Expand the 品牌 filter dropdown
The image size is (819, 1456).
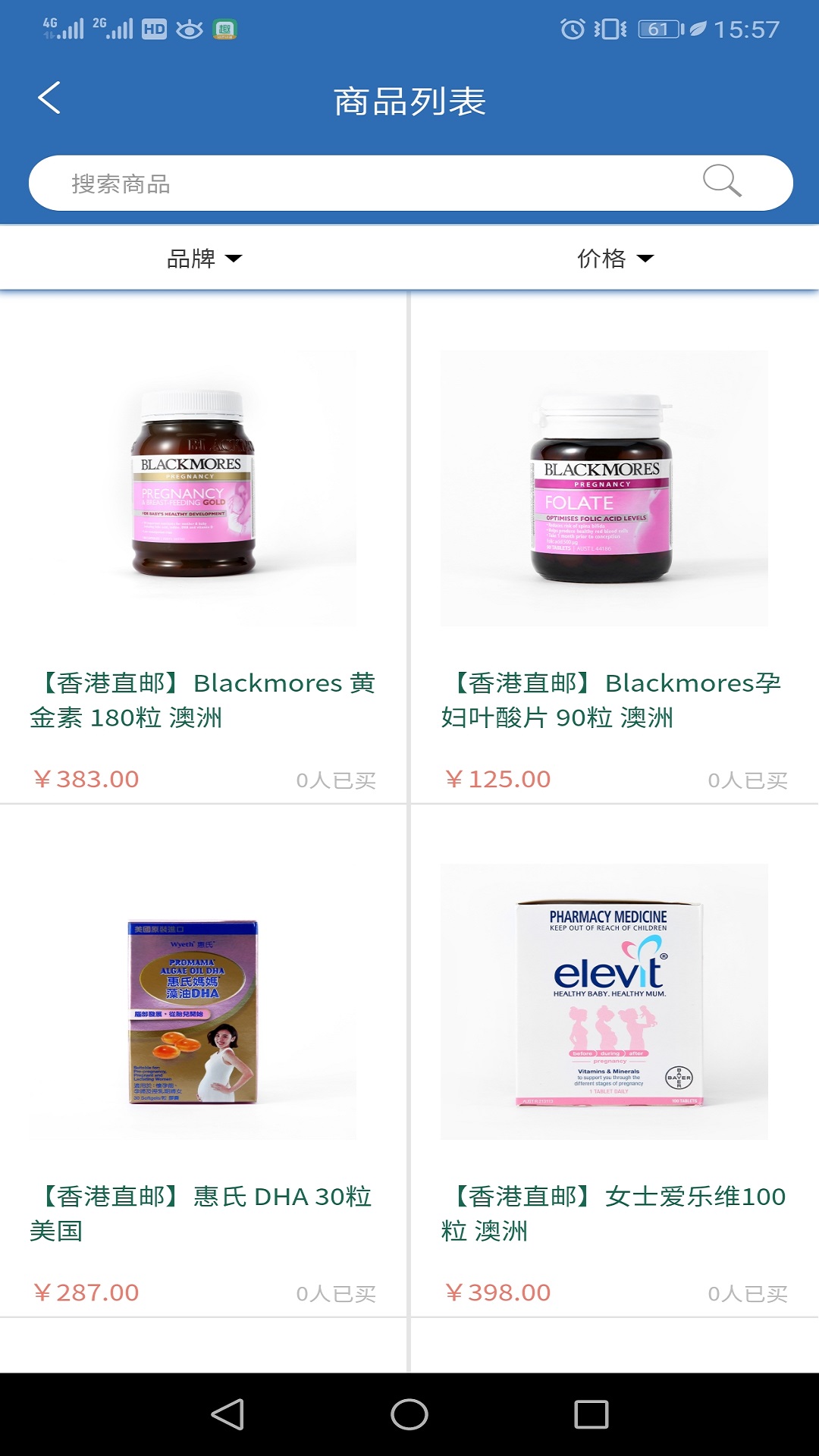coord(204,259)
